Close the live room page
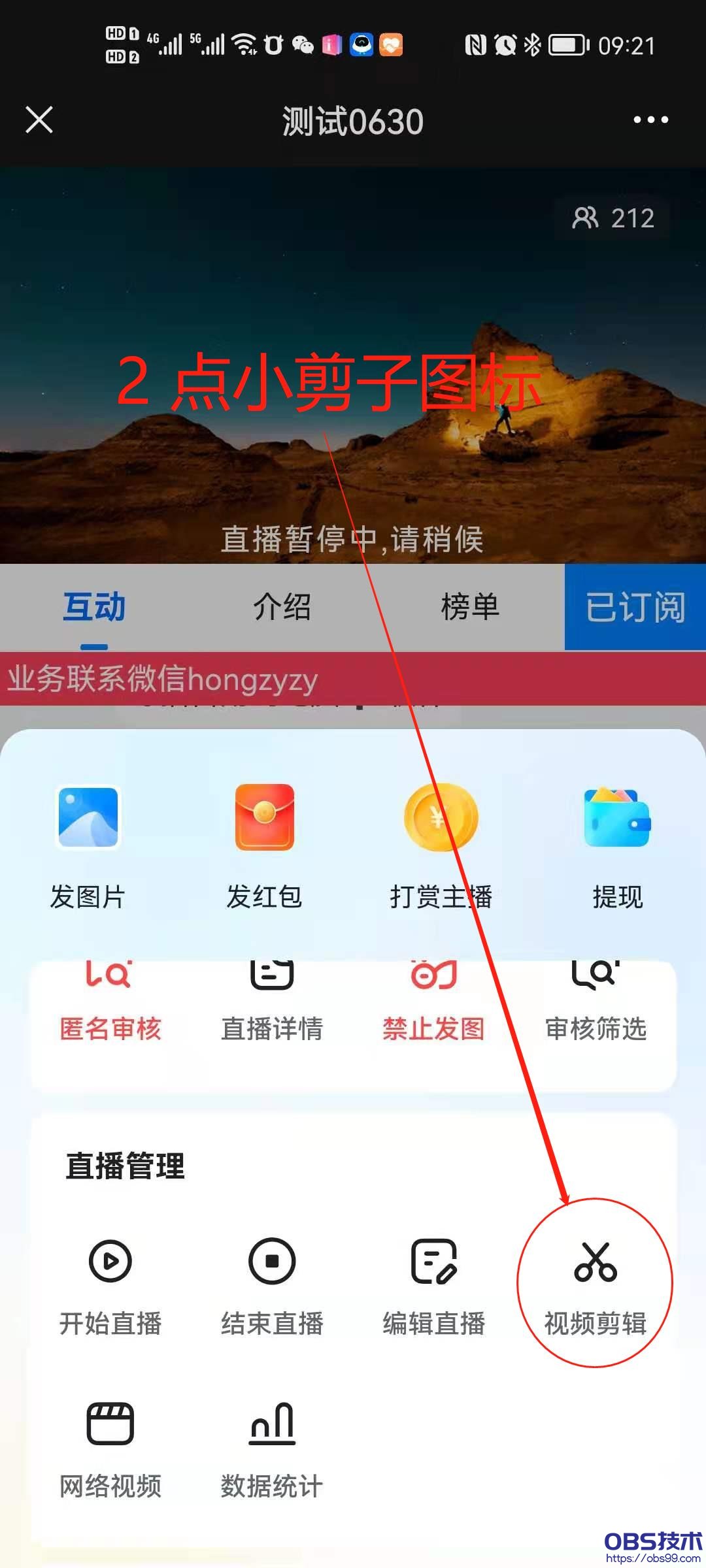Image resolution: width=706 pixels, height=1568 pixels. point(39,120)
